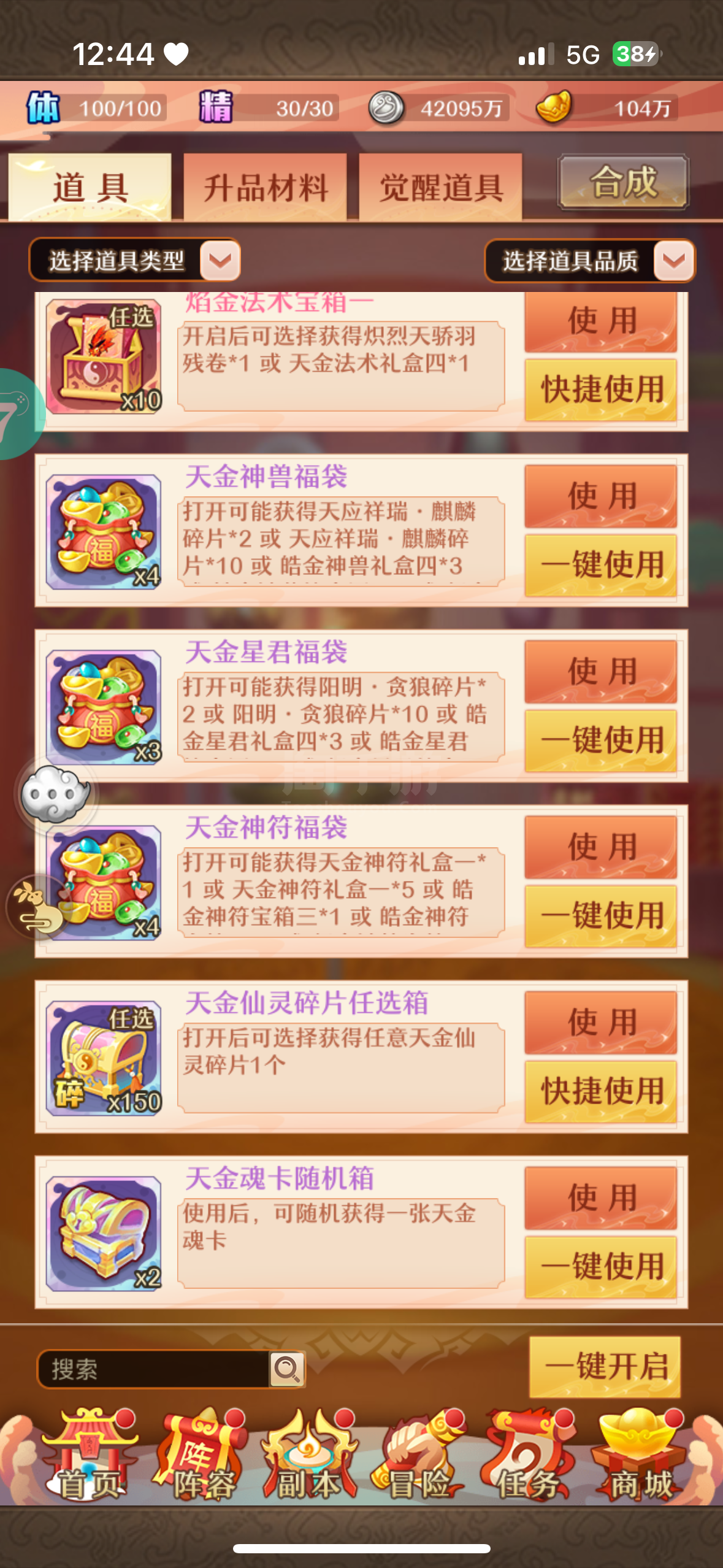Image resolution: width=723 pixels, height=1568 pixels.
Task: Use one 天金魂卡随机箱
Action: coord(601,1198)
